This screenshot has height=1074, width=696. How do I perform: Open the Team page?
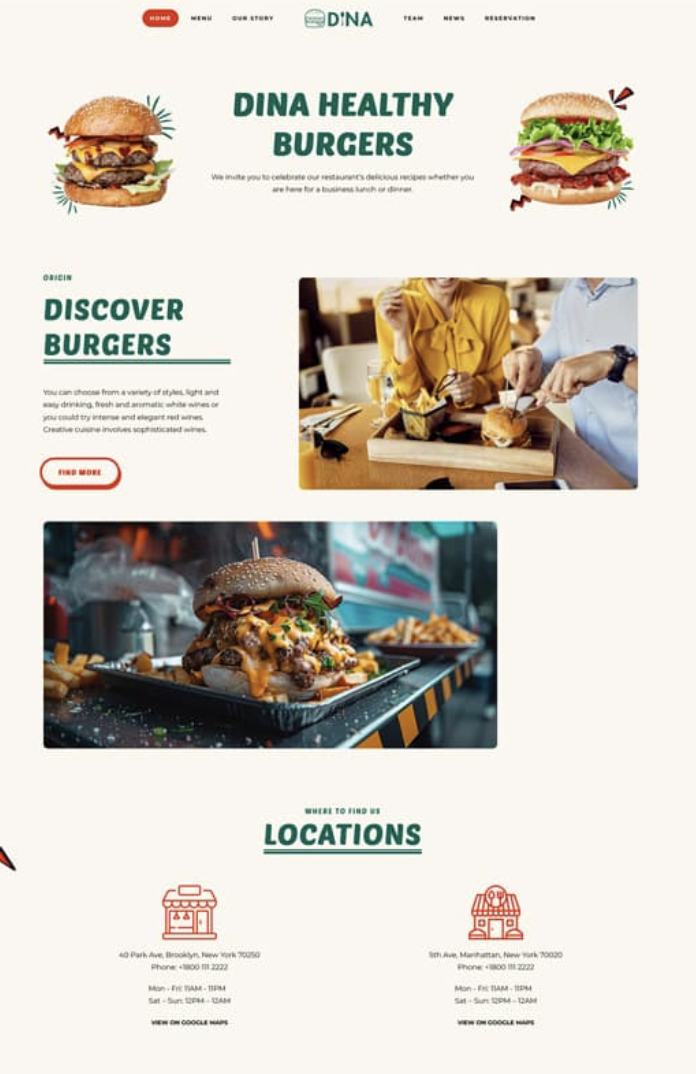click(413, 18)
